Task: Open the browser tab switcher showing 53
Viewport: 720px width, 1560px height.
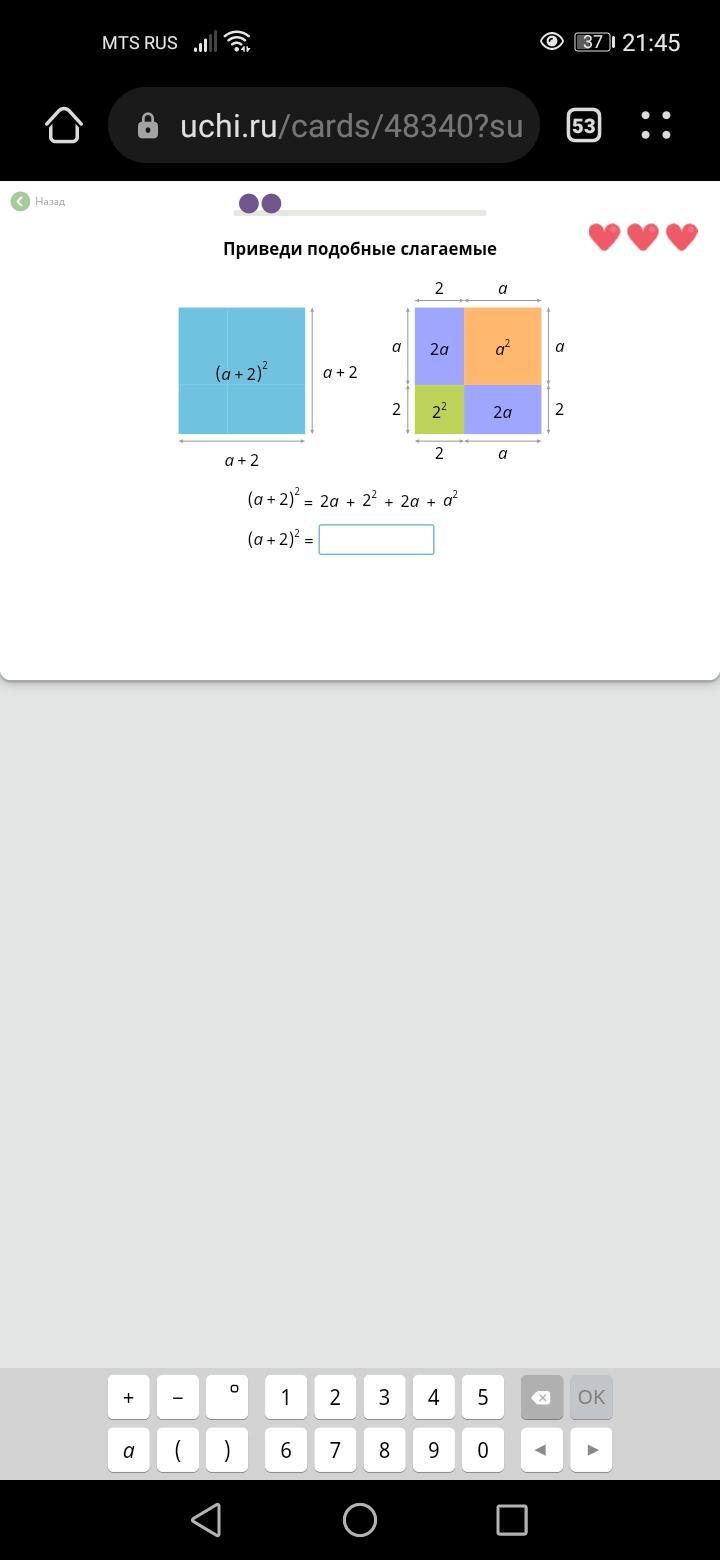Action: [584, 125]
